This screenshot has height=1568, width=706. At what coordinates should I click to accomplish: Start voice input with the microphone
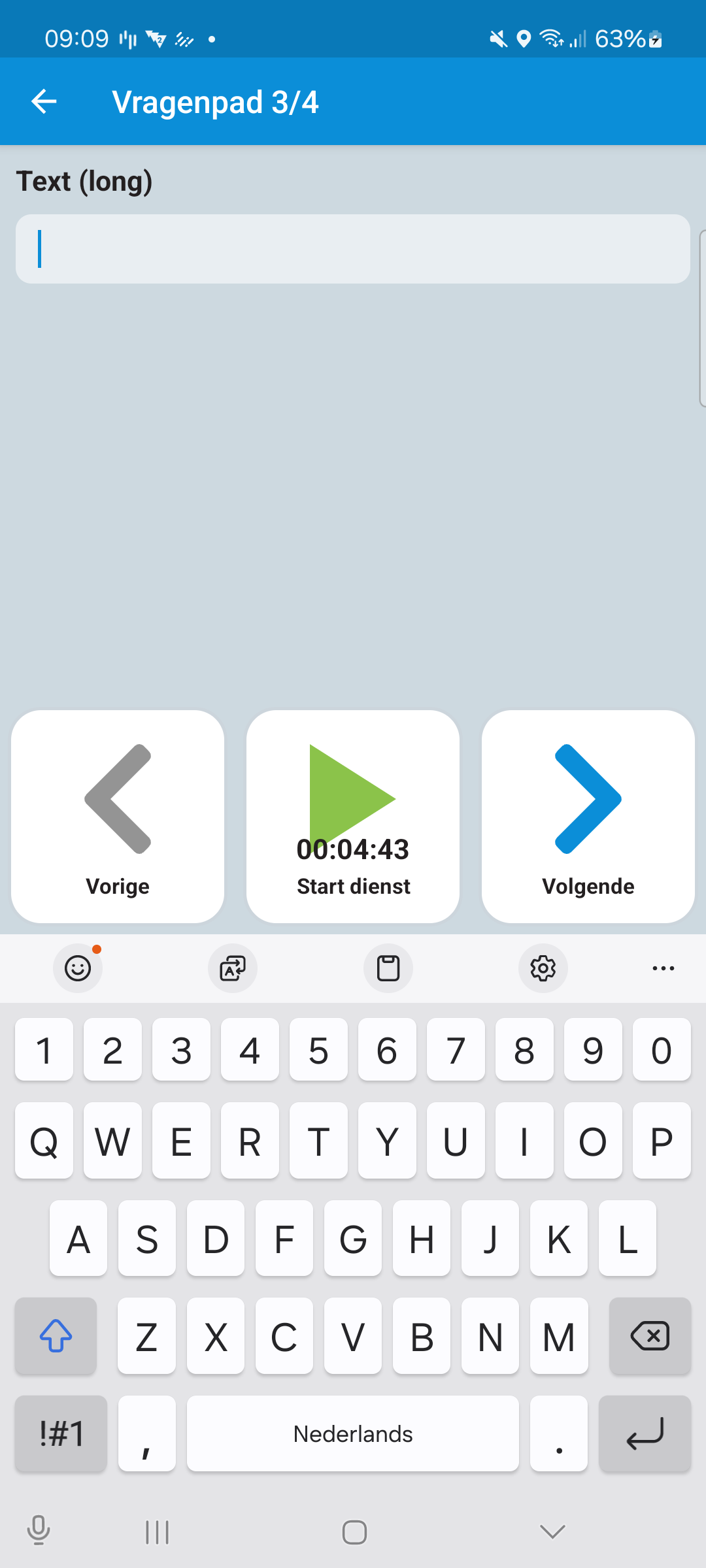coord(39,1531)
